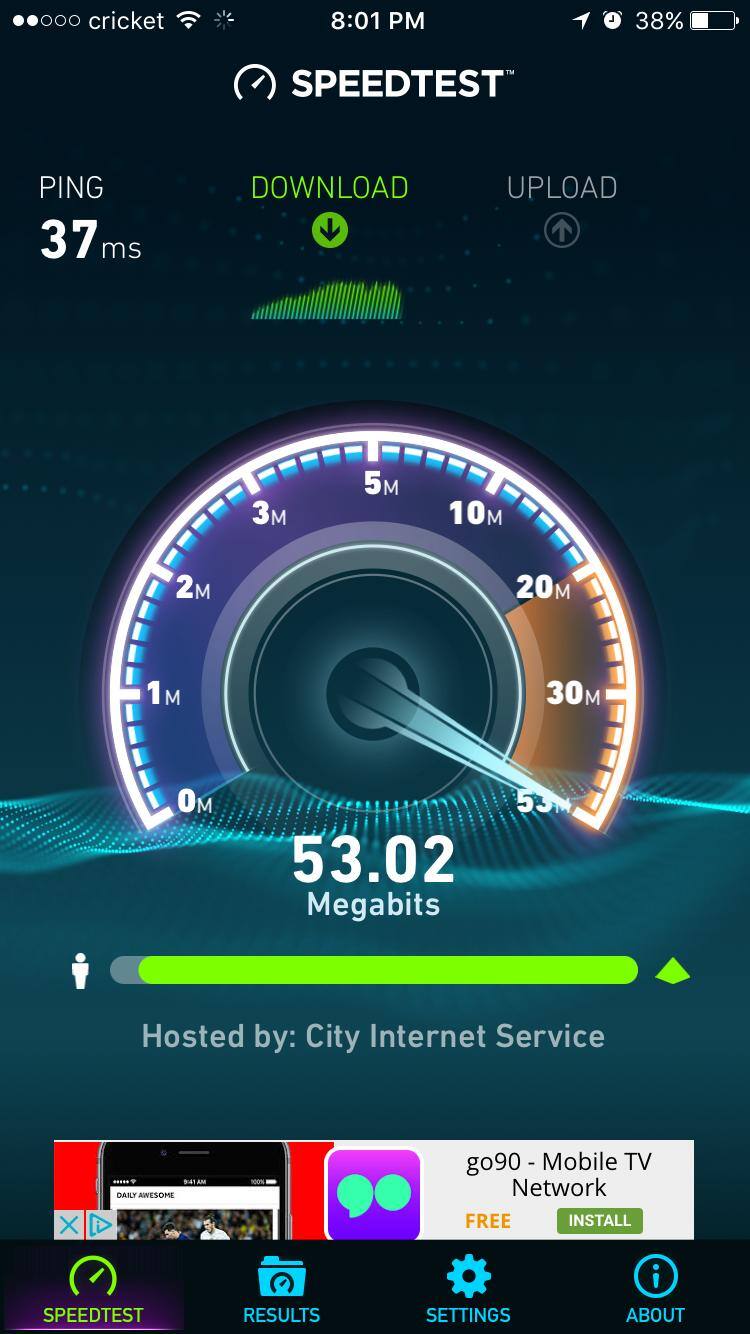Select the Speedtest gauge tab icon
The width and height of the screenshot is (750, 1334).
tap(93, 1276)
